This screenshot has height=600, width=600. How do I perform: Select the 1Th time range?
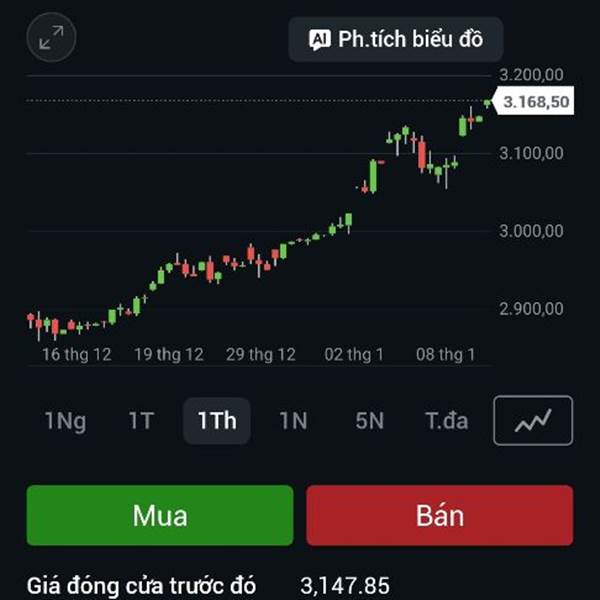click(217, 421)
